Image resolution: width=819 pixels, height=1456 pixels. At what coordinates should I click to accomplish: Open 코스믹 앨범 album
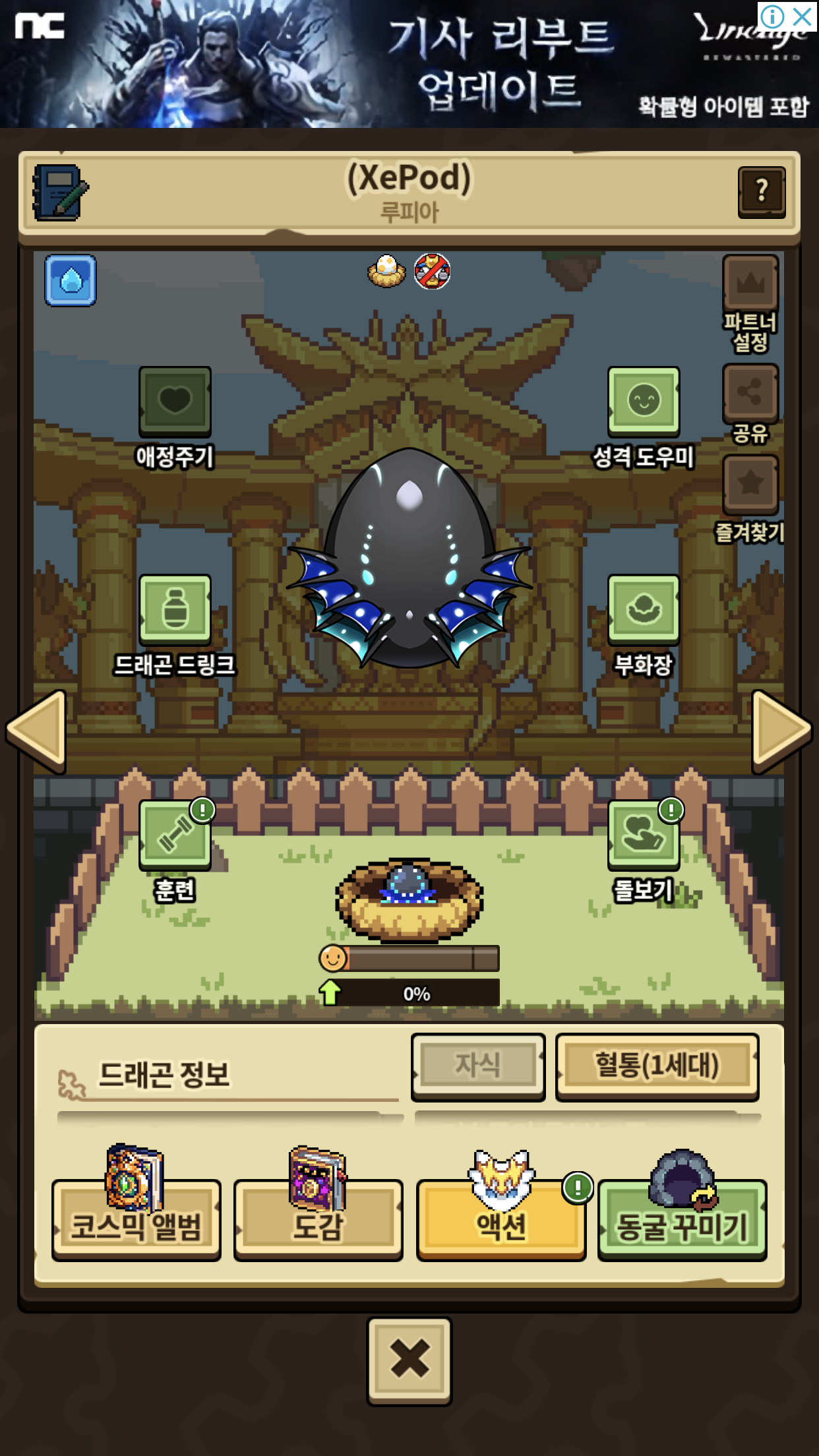136,1220
